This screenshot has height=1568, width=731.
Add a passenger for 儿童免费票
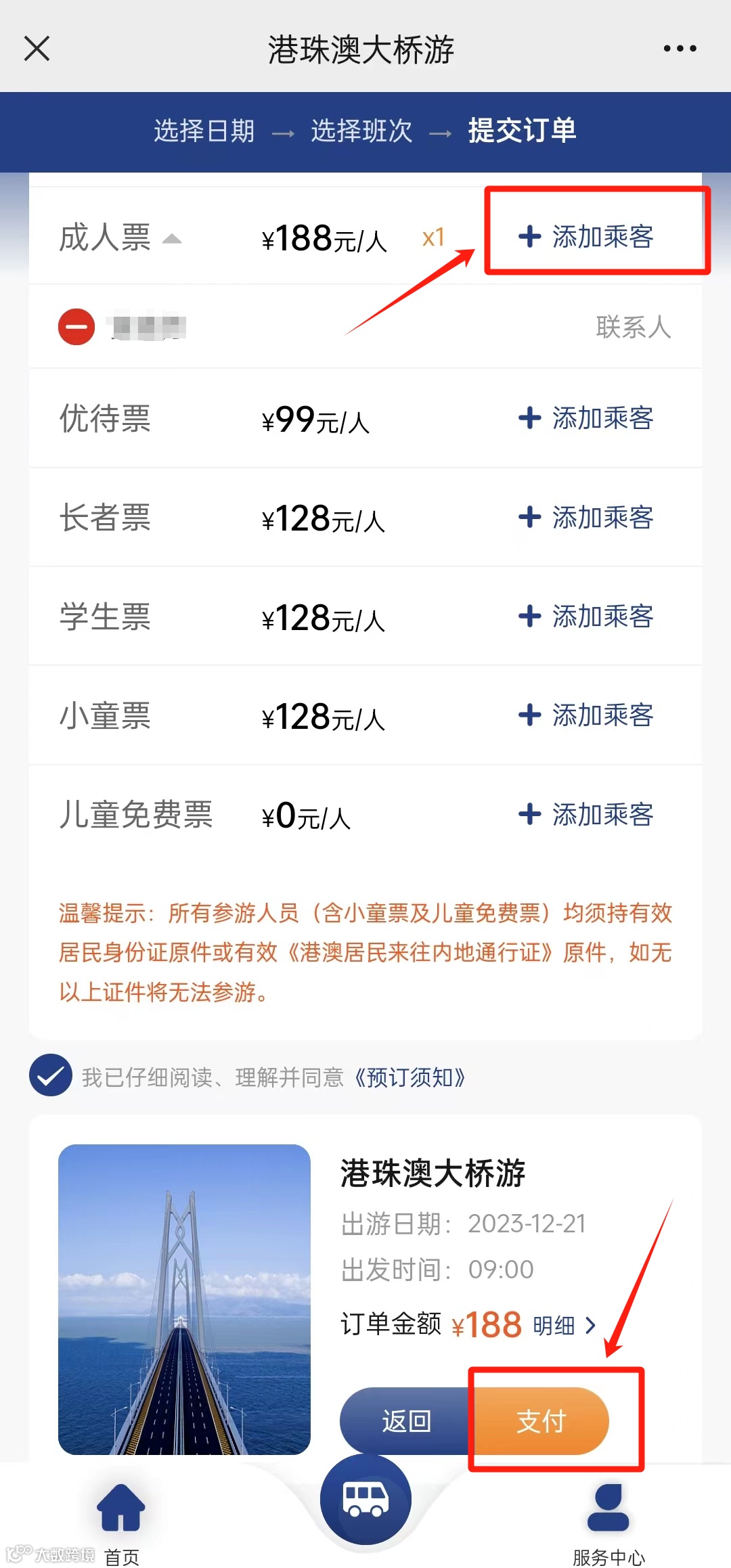[586, 814]
